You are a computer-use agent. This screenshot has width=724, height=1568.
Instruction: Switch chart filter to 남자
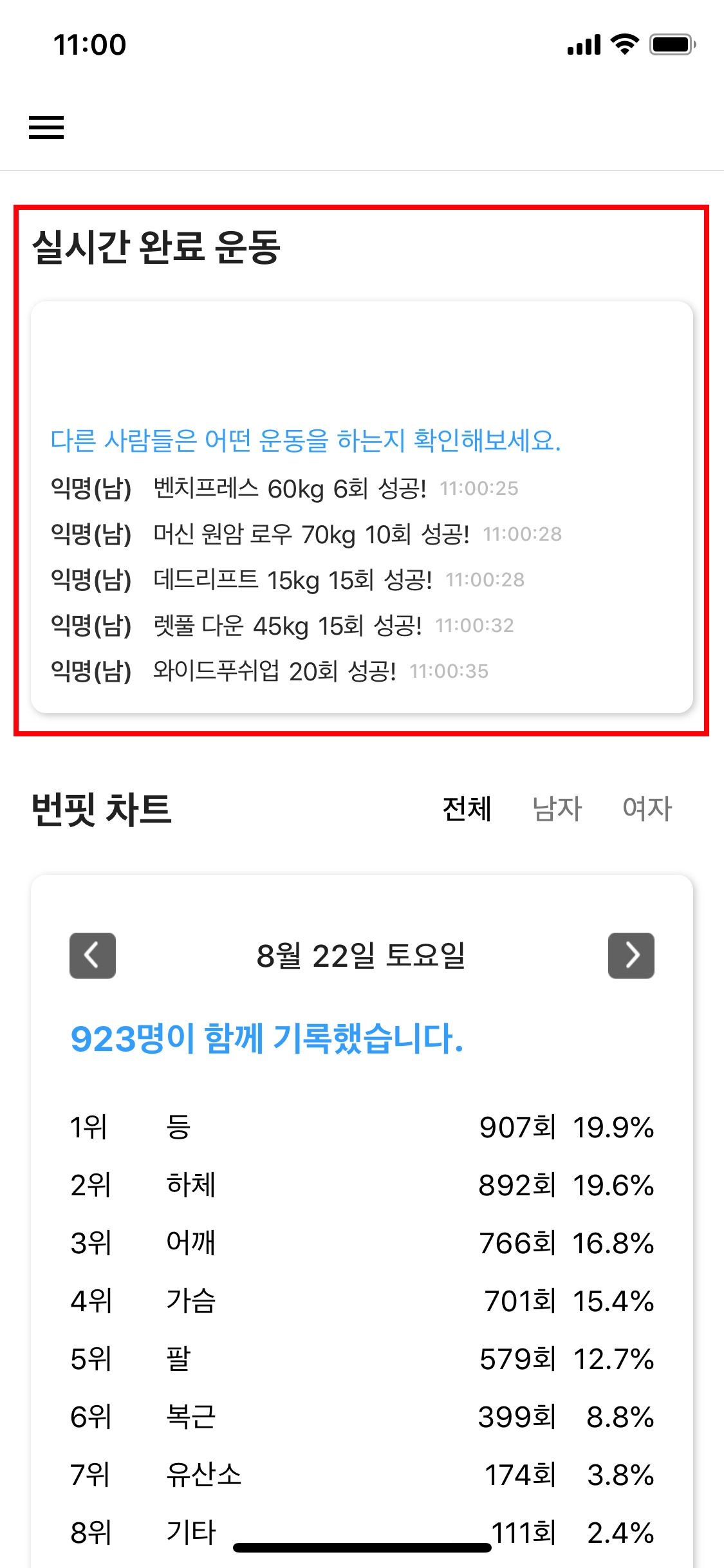(557, 808)
